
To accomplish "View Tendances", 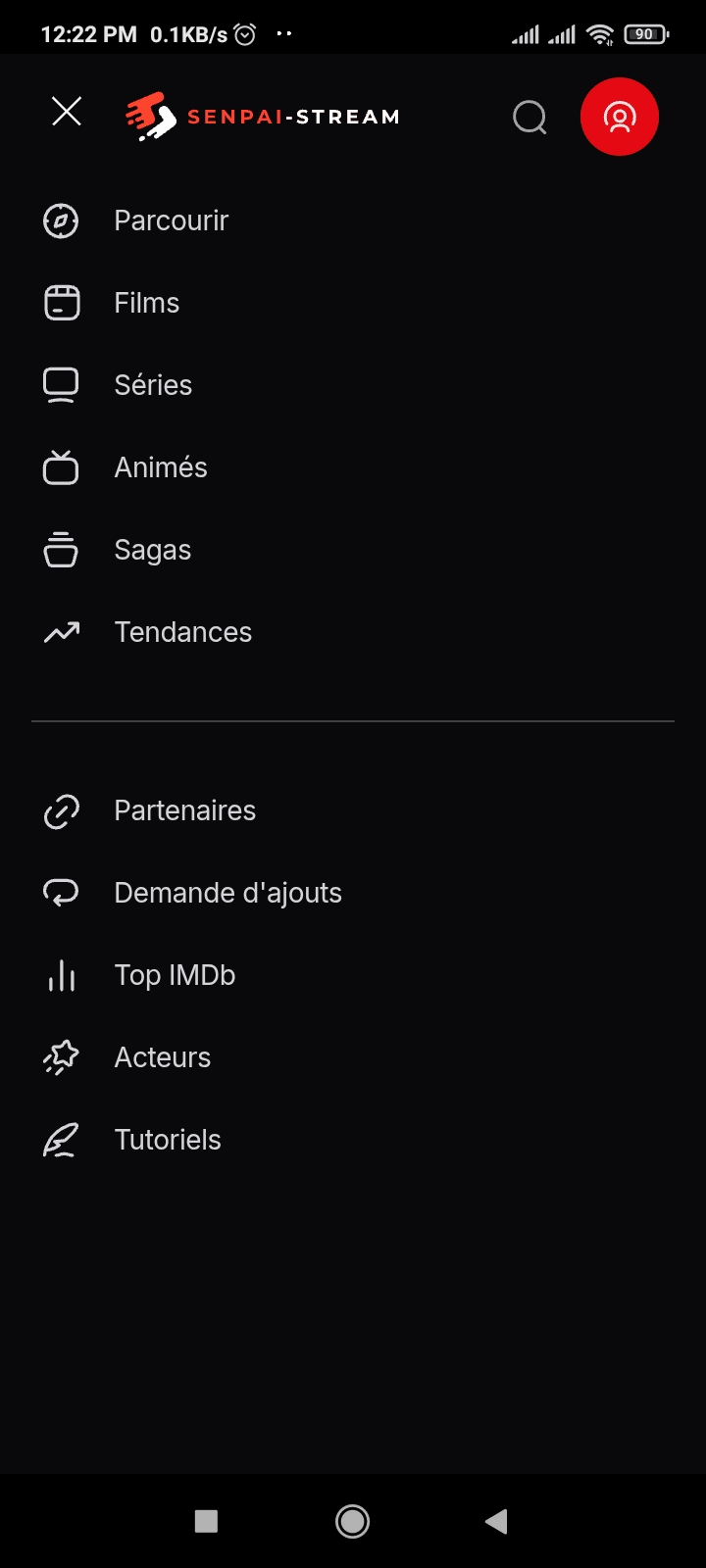I will [182, 632].
